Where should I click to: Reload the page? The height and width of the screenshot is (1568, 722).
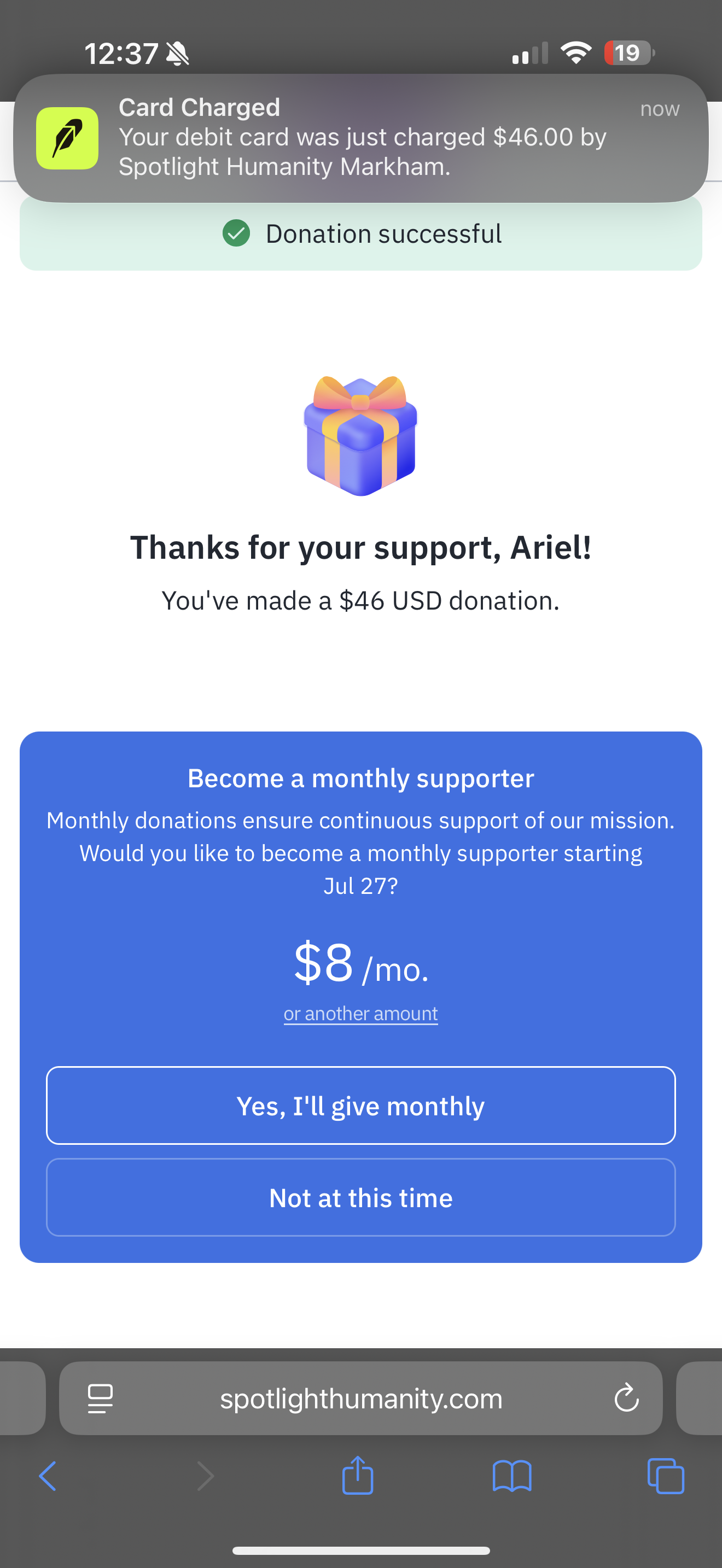(x=626, y=1398)
